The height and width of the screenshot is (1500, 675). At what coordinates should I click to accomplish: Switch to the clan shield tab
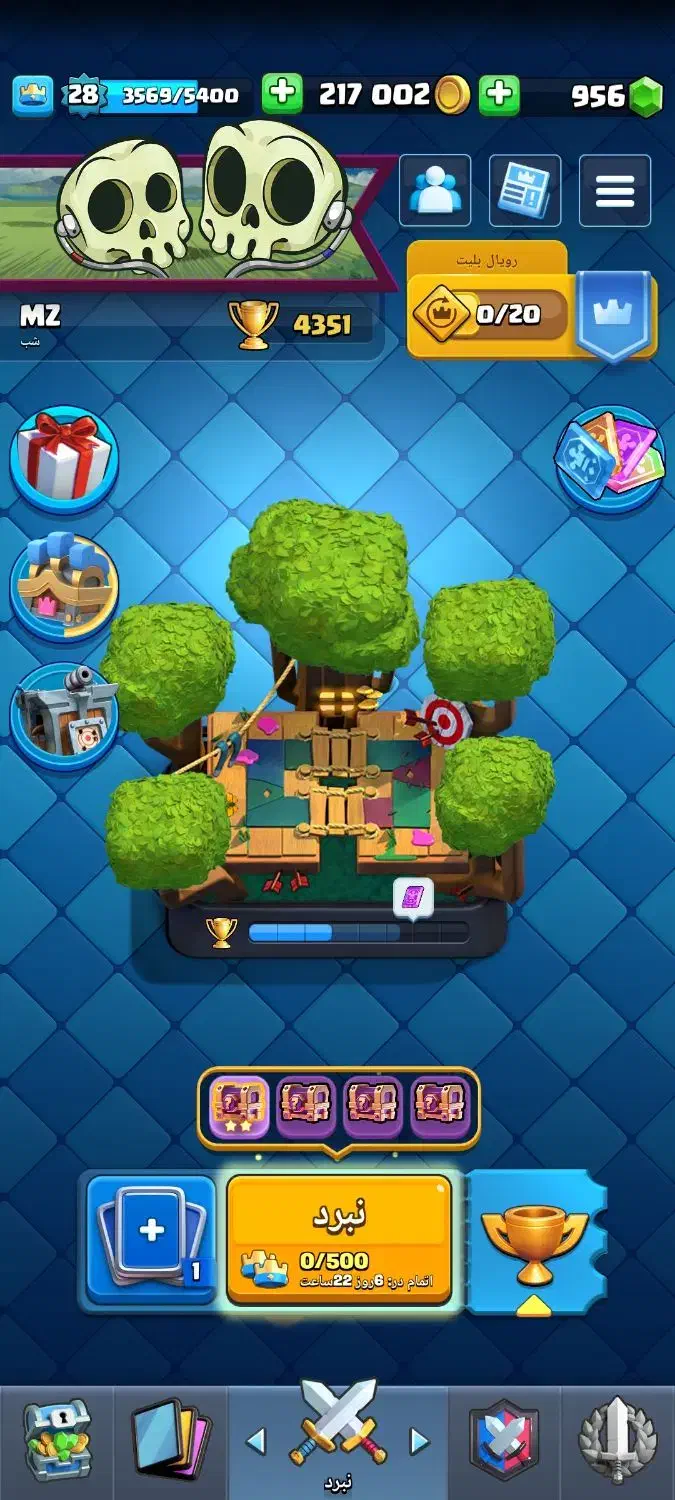[x=505, y=1442]
